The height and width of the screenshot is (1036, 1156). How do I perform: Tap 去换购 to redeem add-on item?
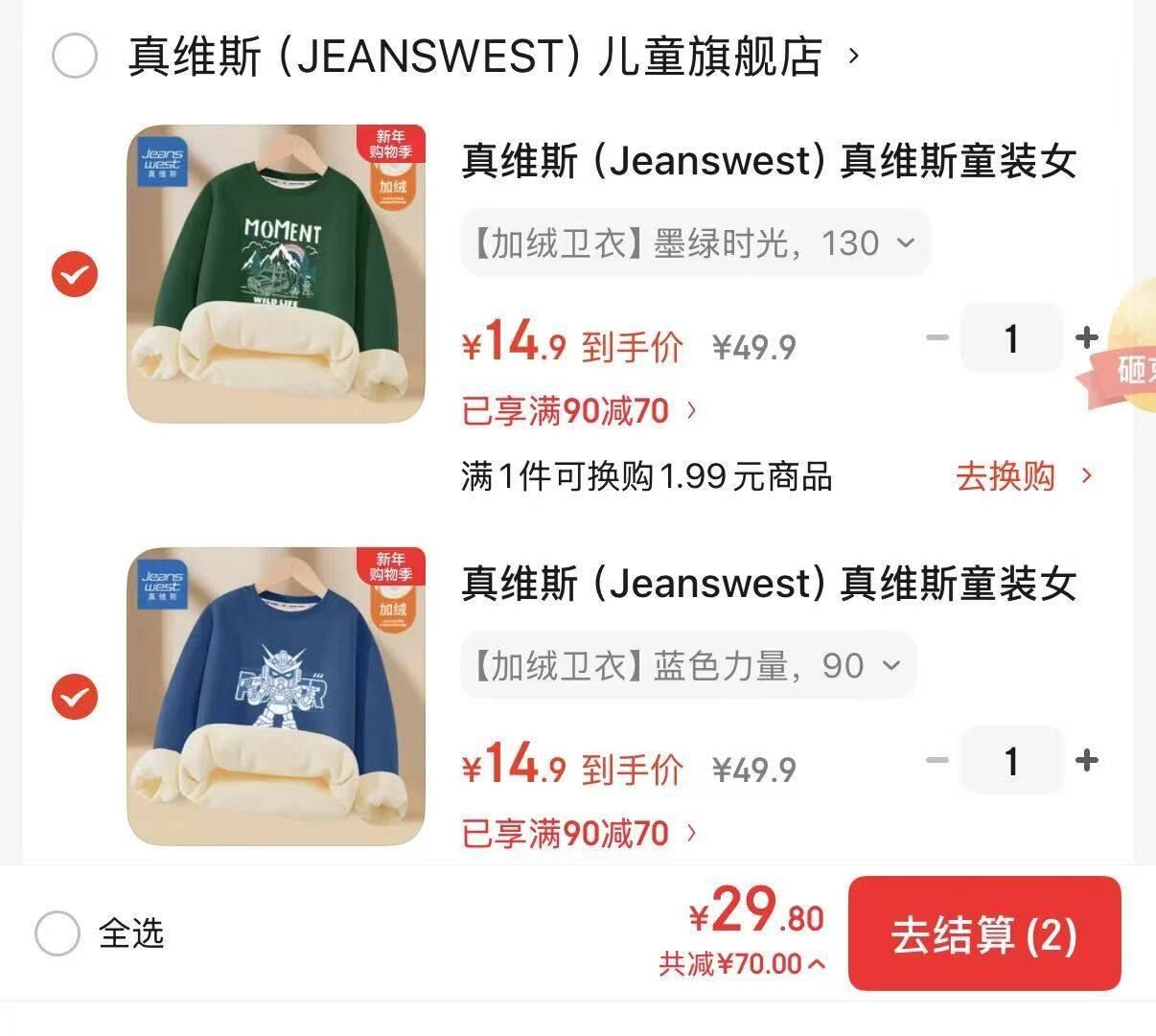[1023, 476]
